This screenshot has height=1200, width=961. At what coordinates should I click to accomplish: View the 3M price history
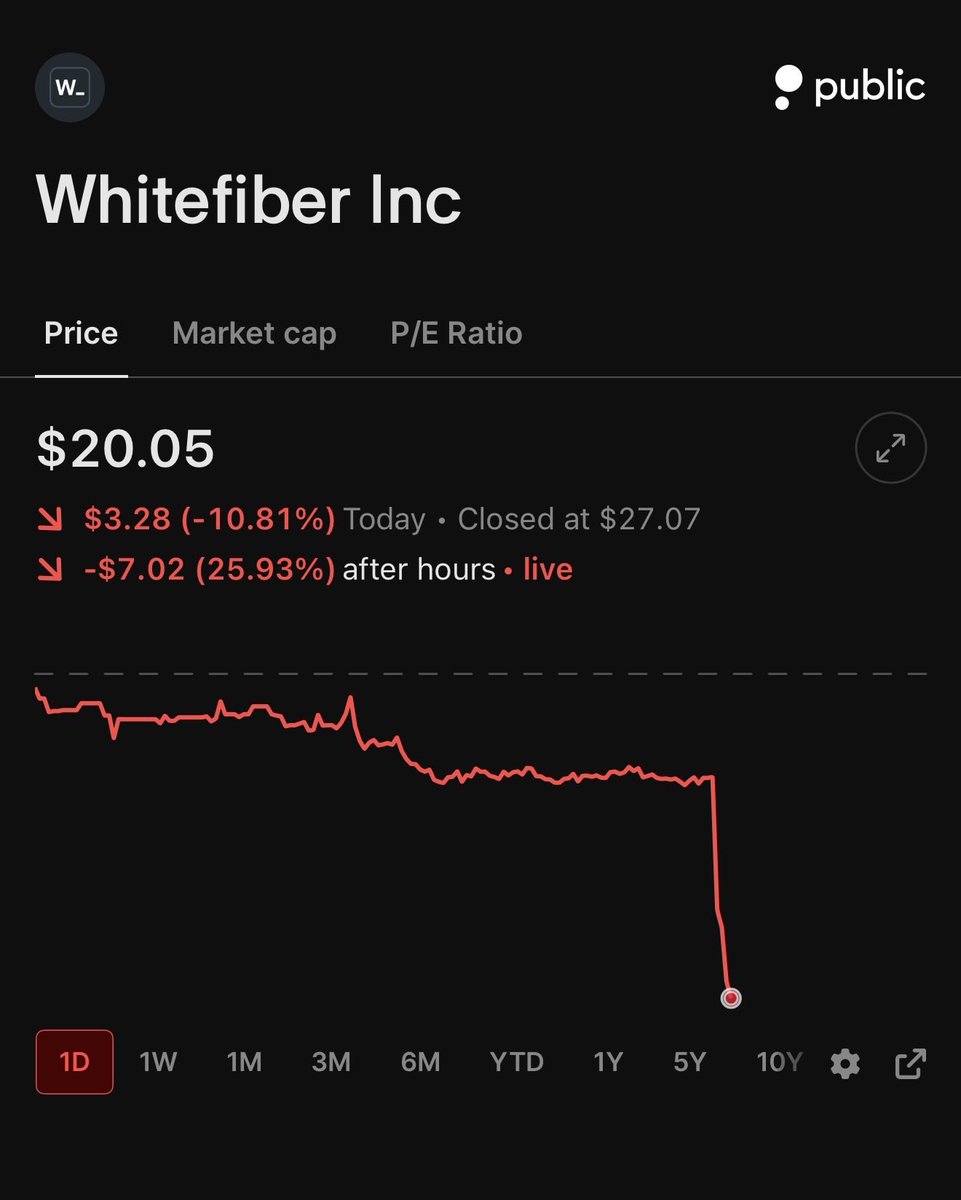tap(331, 1062)
